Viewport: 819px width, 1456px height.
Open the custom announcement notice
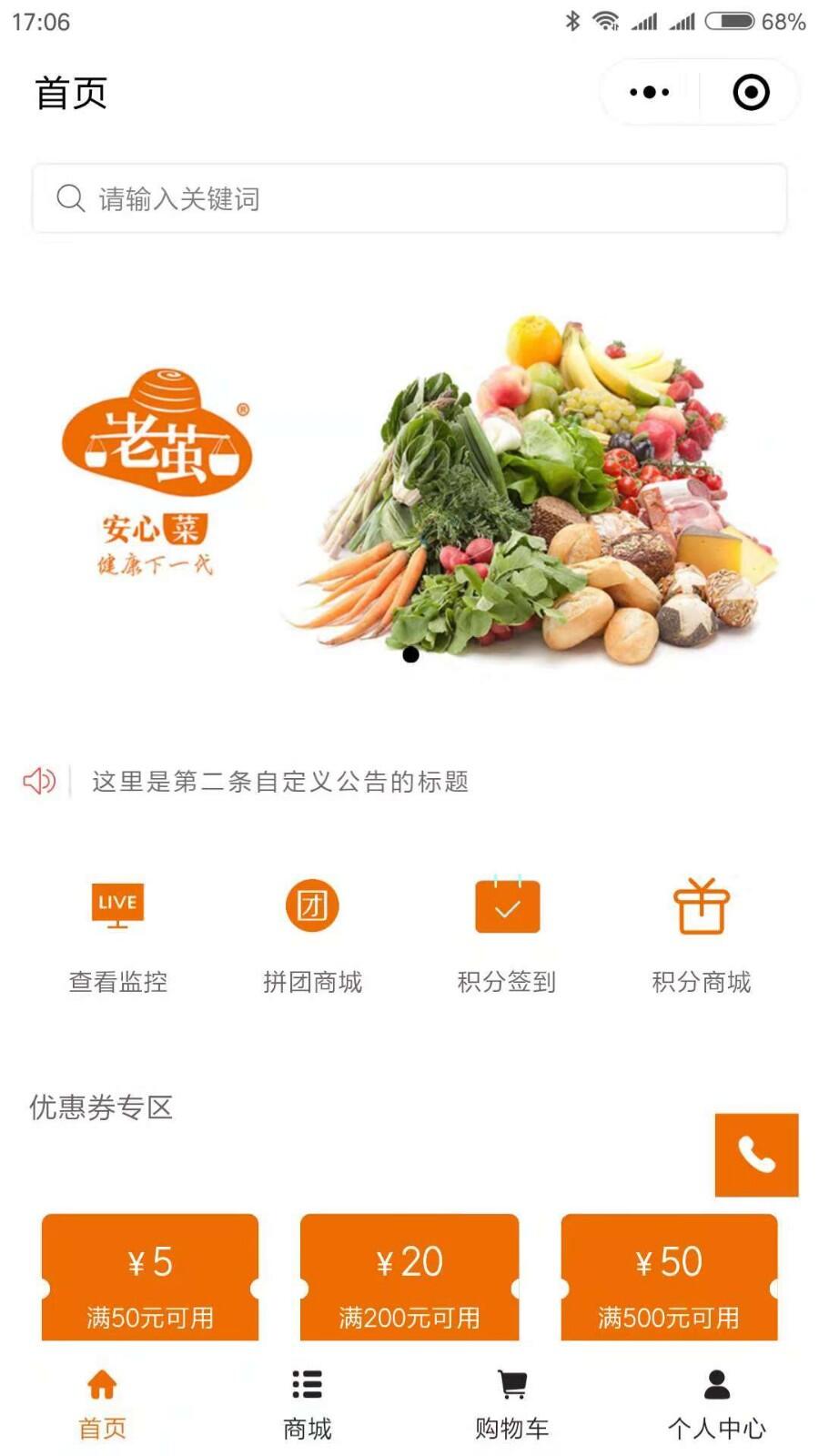280,782
